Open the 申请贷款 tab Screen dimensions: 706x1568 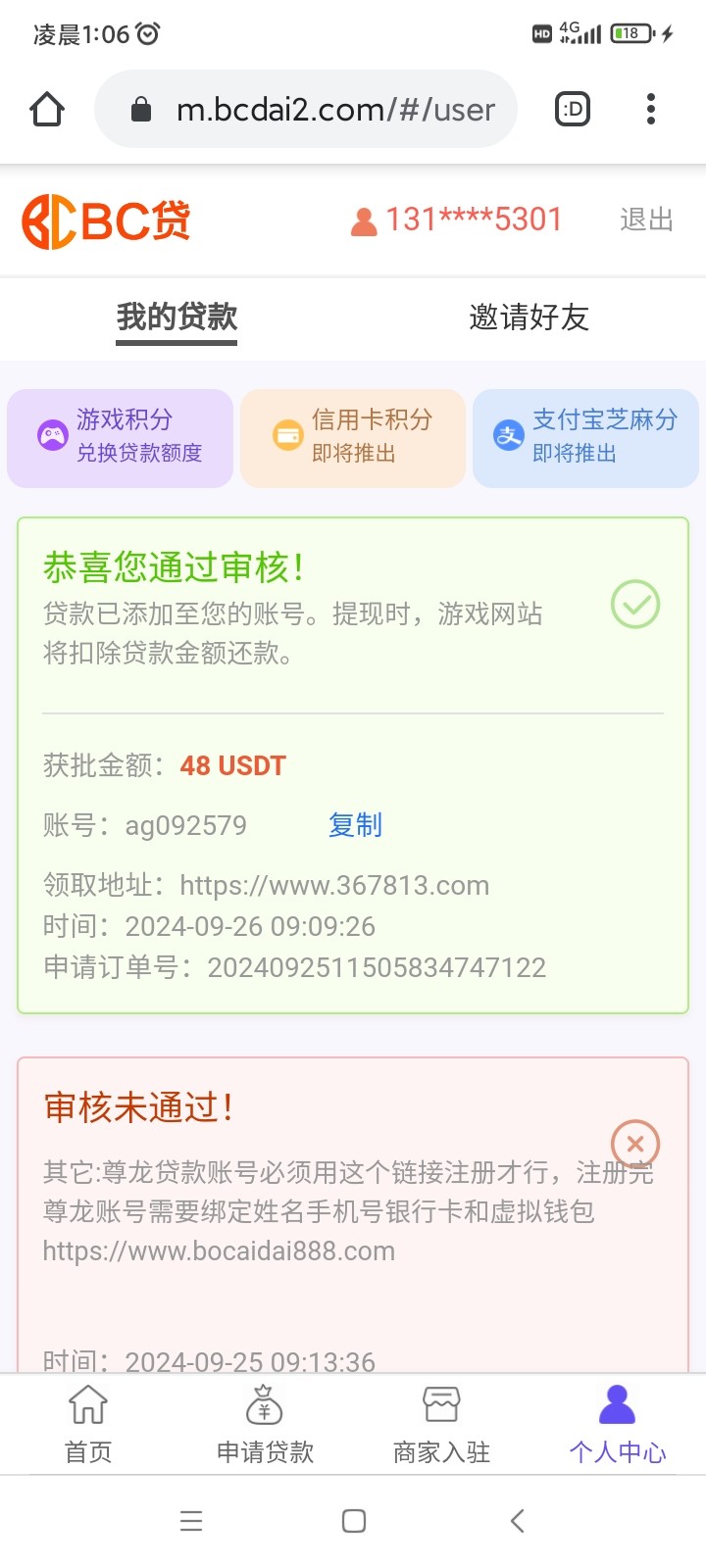pos(265,1424)
